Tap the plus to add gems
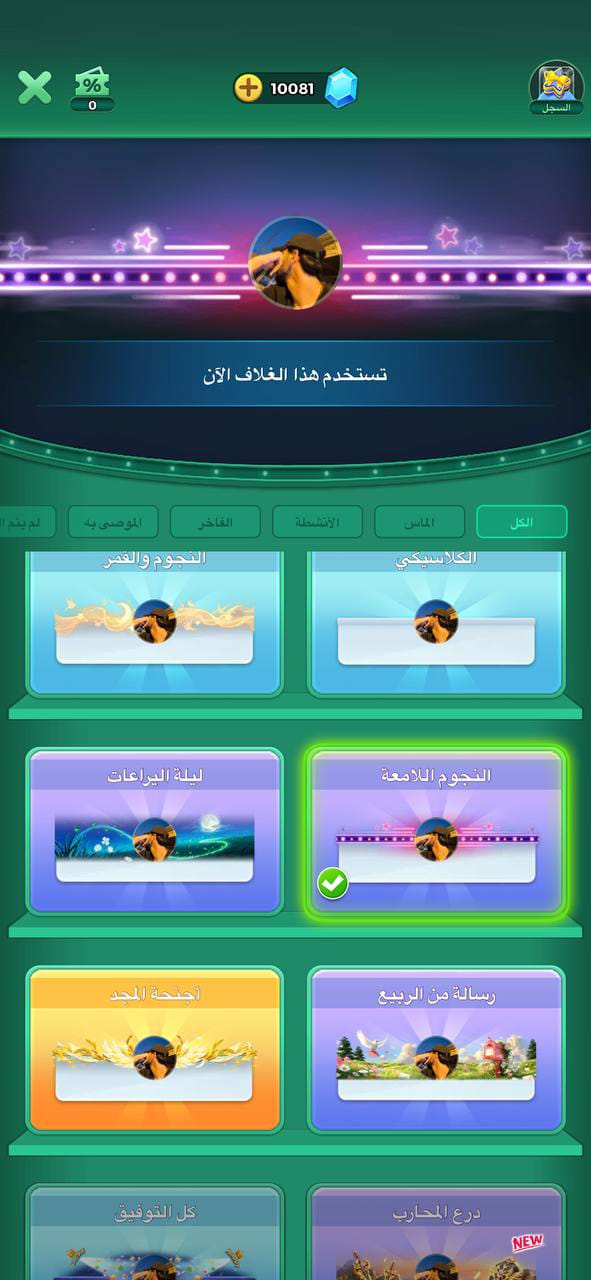This screenshot has width=591, height=1280. coord(247,88)
